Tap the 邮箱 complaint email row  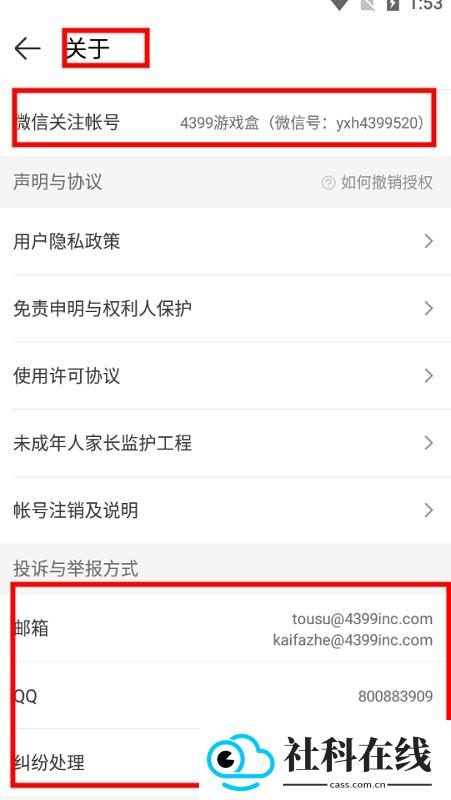[226, 629]
